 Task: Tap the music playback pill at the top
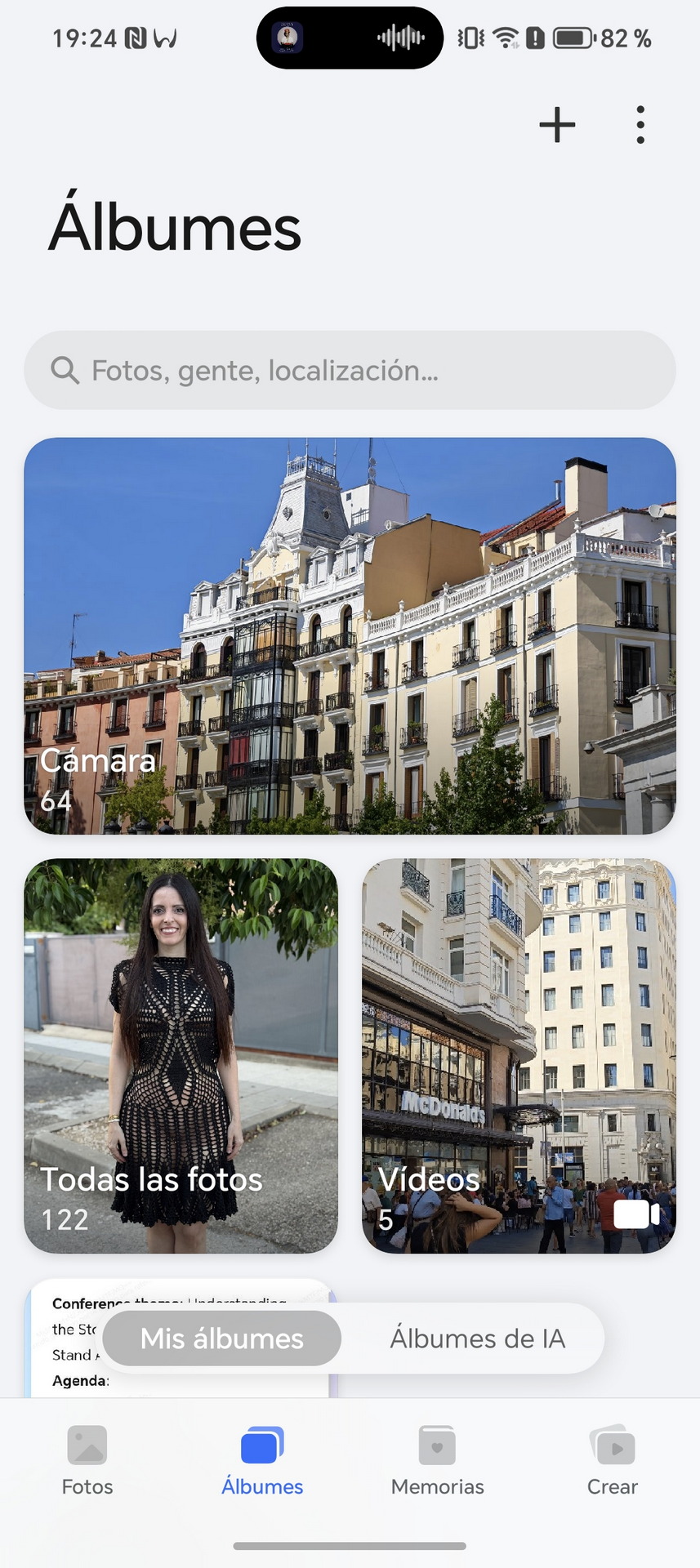coord(350,38)
